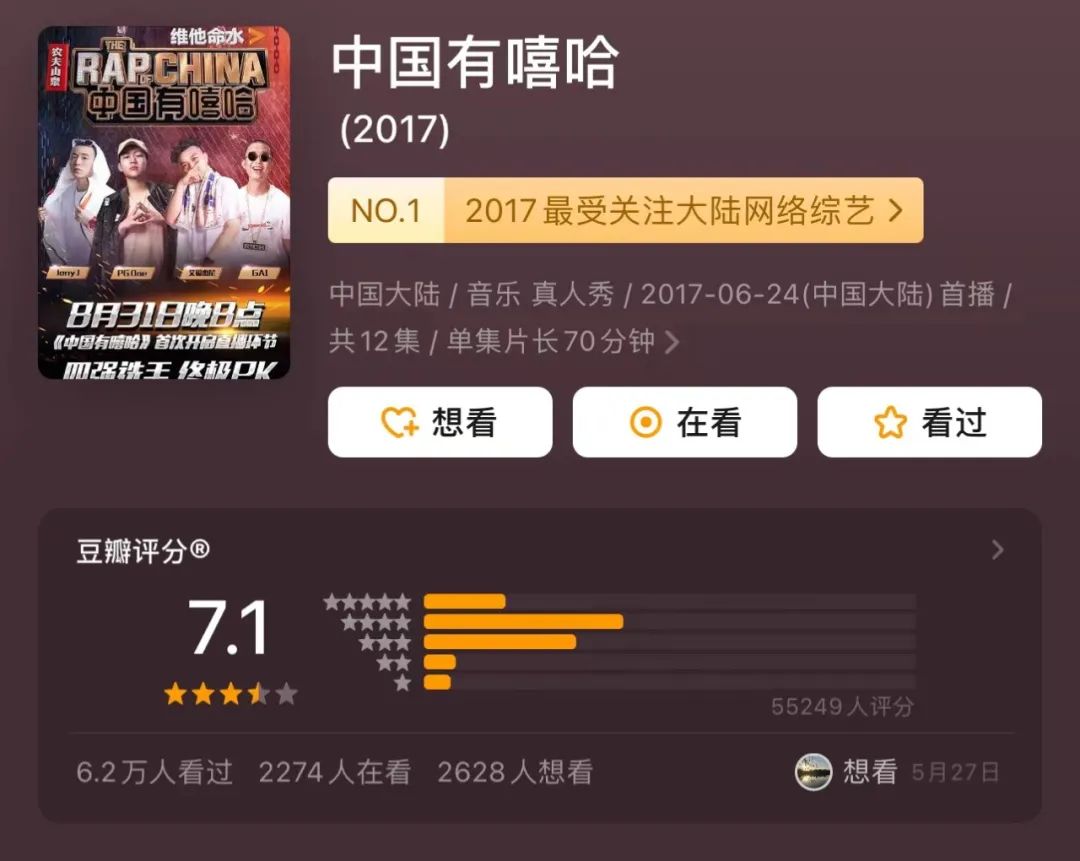Open the Rap of China poster image
1080x861 pixels.
pyautogui.click(x=164, y=203)
